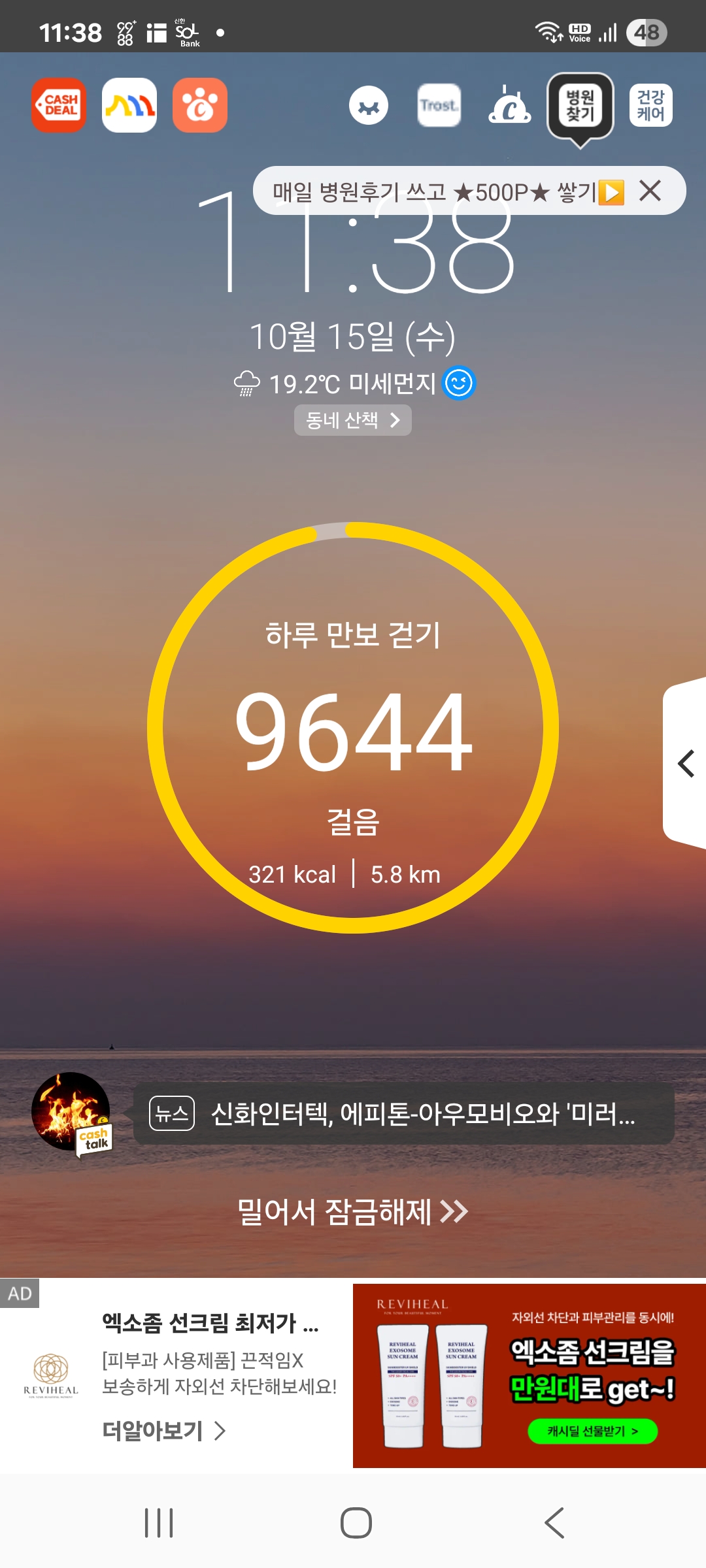This screenshot has height=1568, width=706.
Task: Expand the side panel arrow
Action: click(686, 763)
